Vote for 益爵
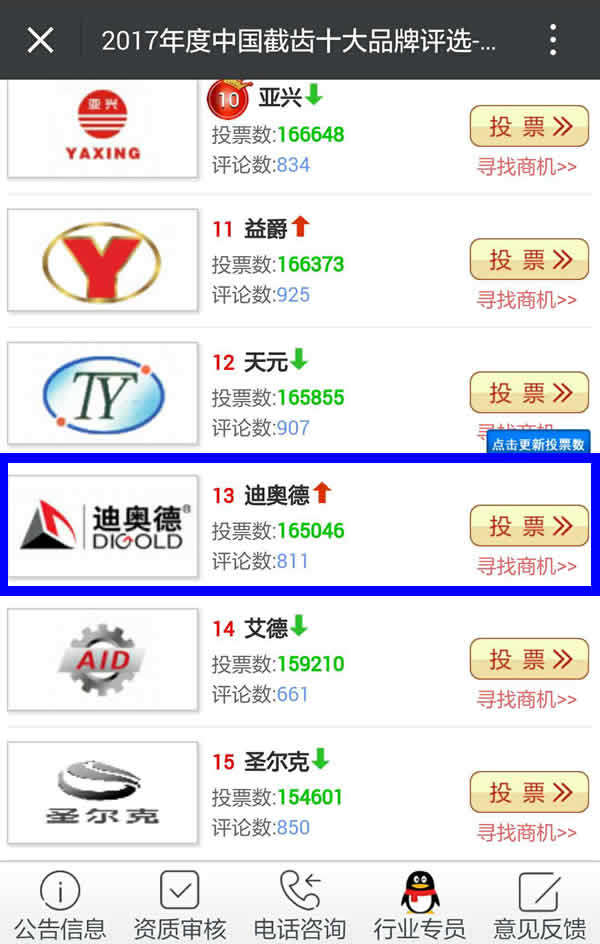The height and width of the screenshot is (944, 600). coord(528,260)
